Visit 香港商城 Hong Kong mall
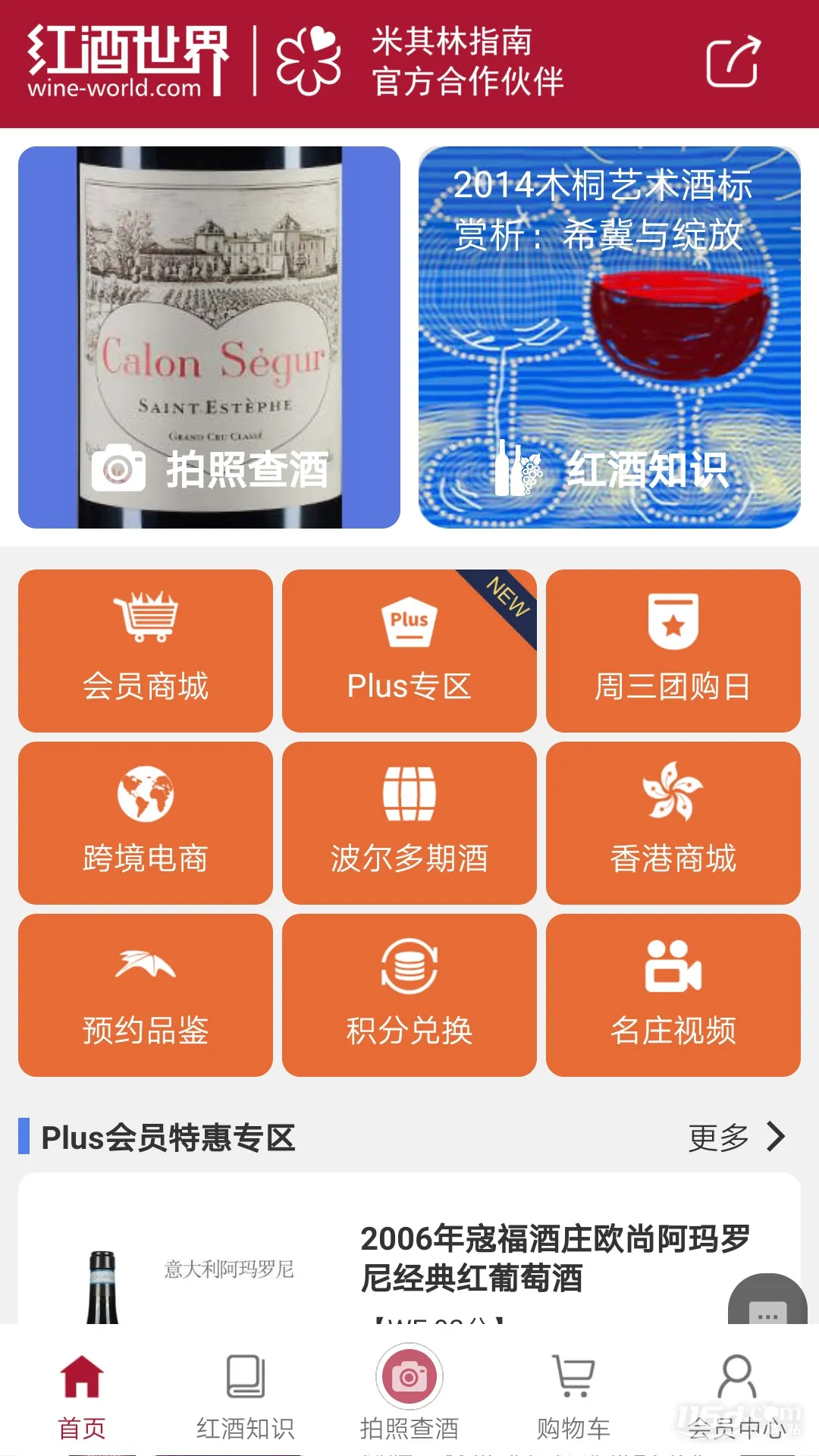The height and width of the screenshot is (1456, 819). [673, 823]
